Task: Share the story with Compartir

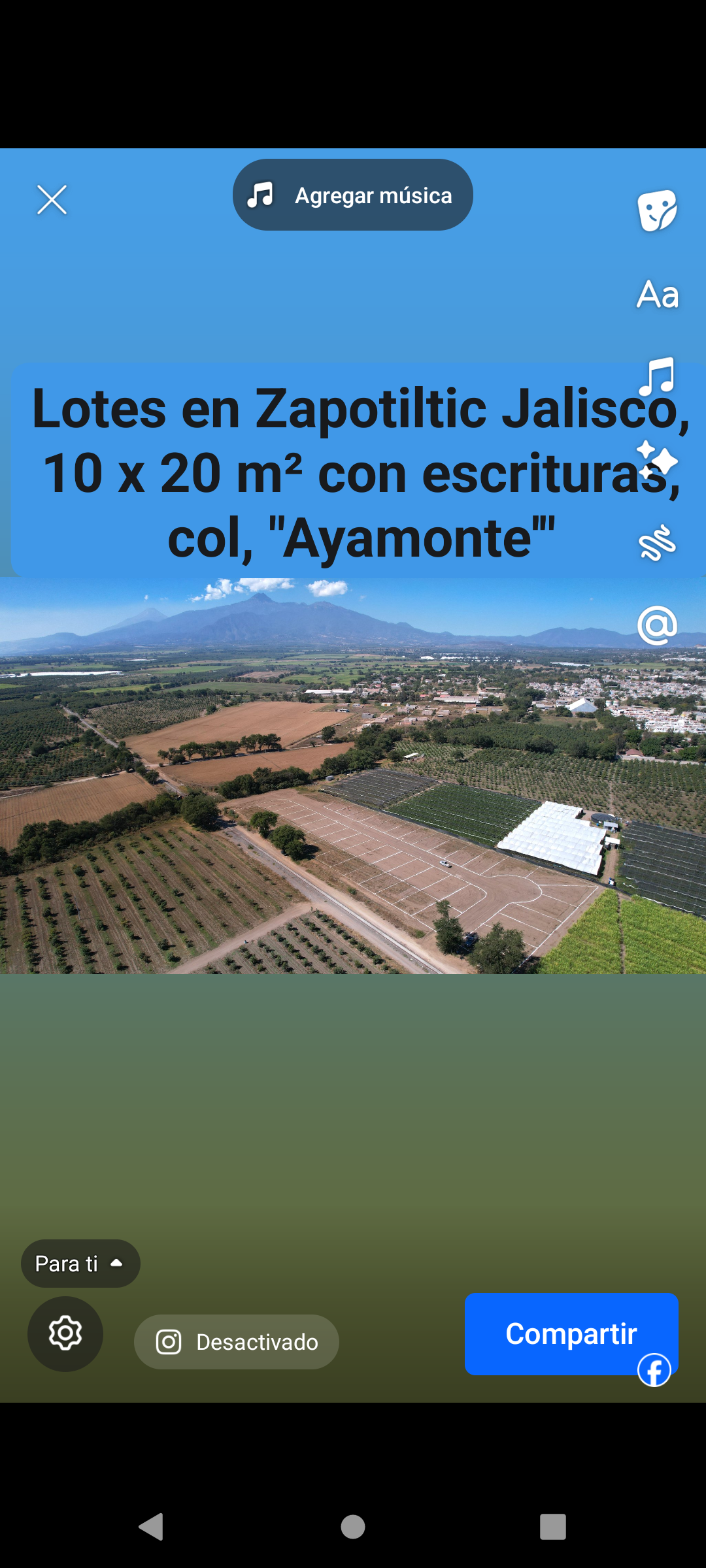Action: coord(571,1333)
